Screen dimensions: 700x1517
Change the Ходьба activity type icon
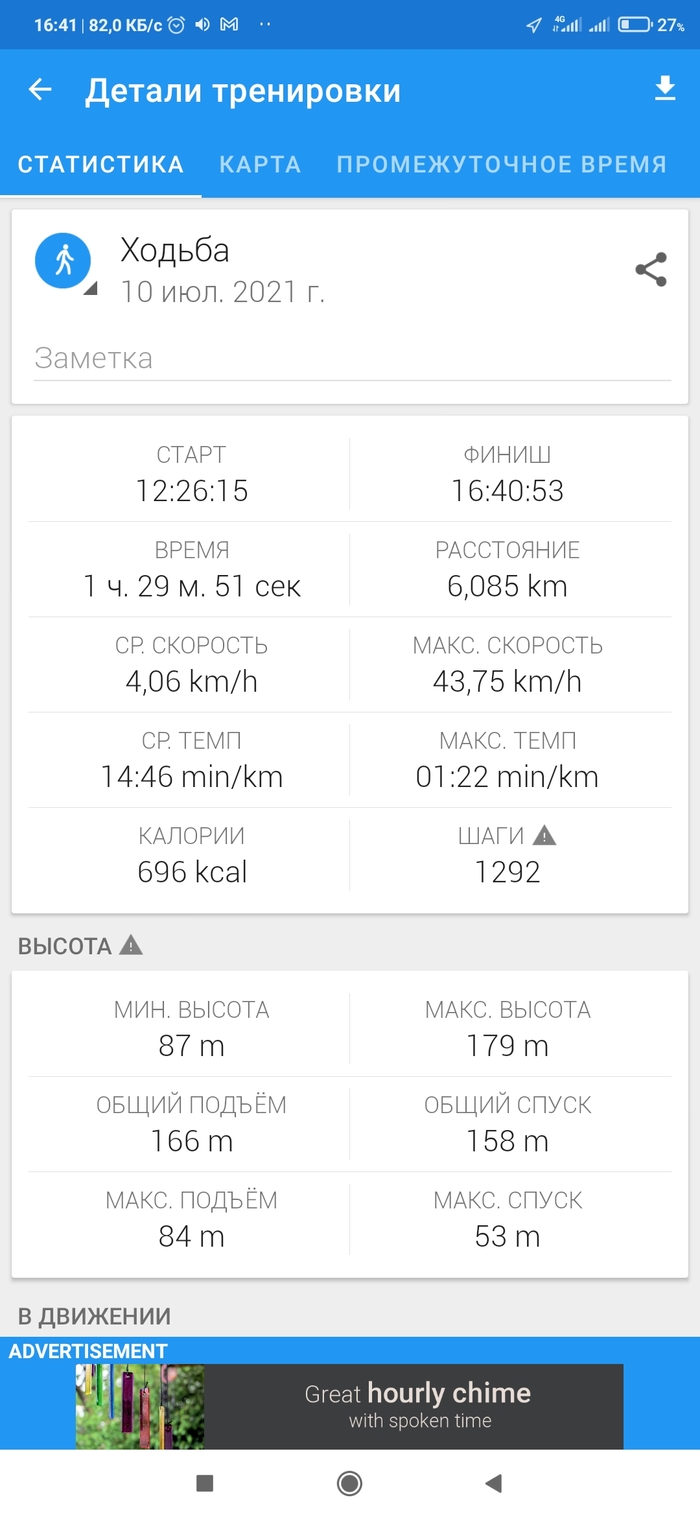pos(64,261)
